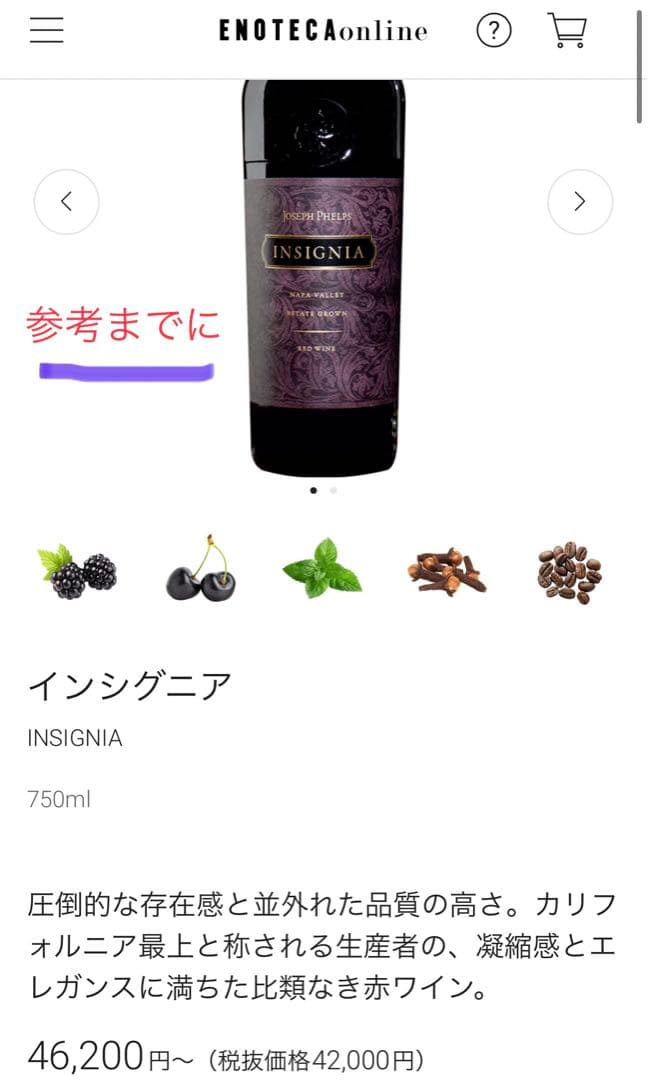Tap the ENOTECA online logo to go home
The image size is (648, 1080).
click(323, 31)
